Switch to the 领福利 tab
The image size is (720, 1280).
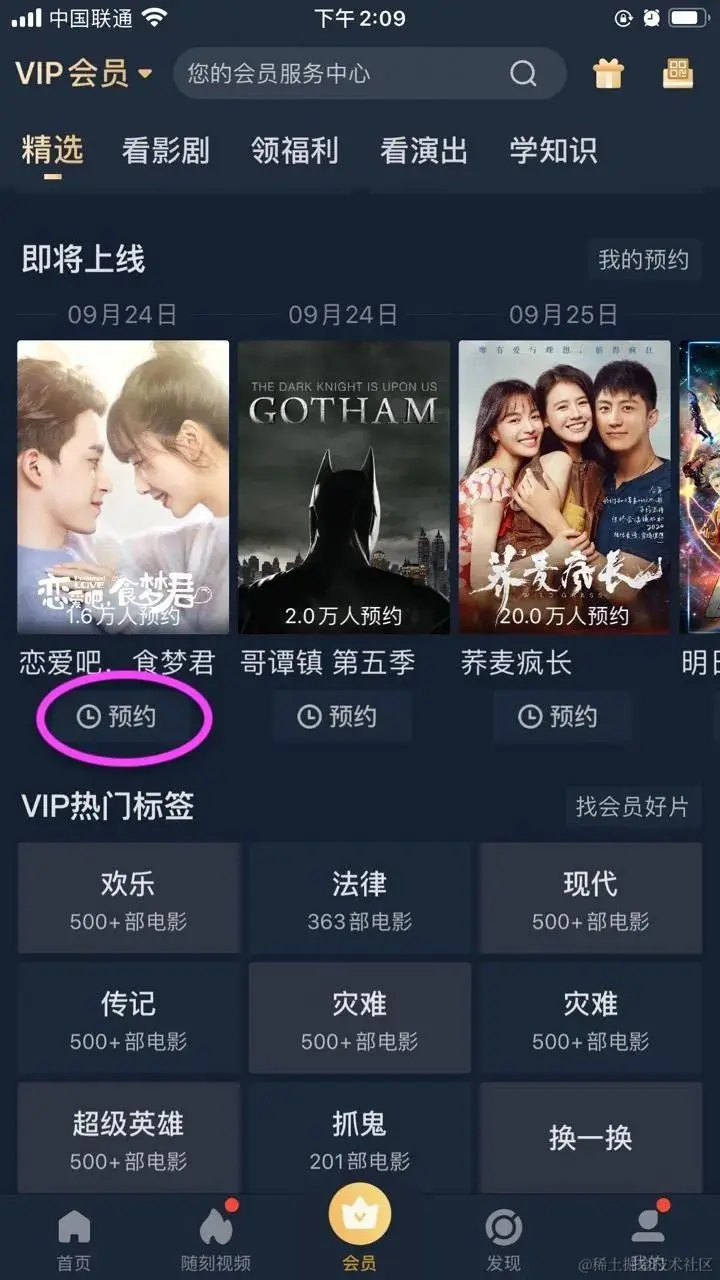pos(294,151)
